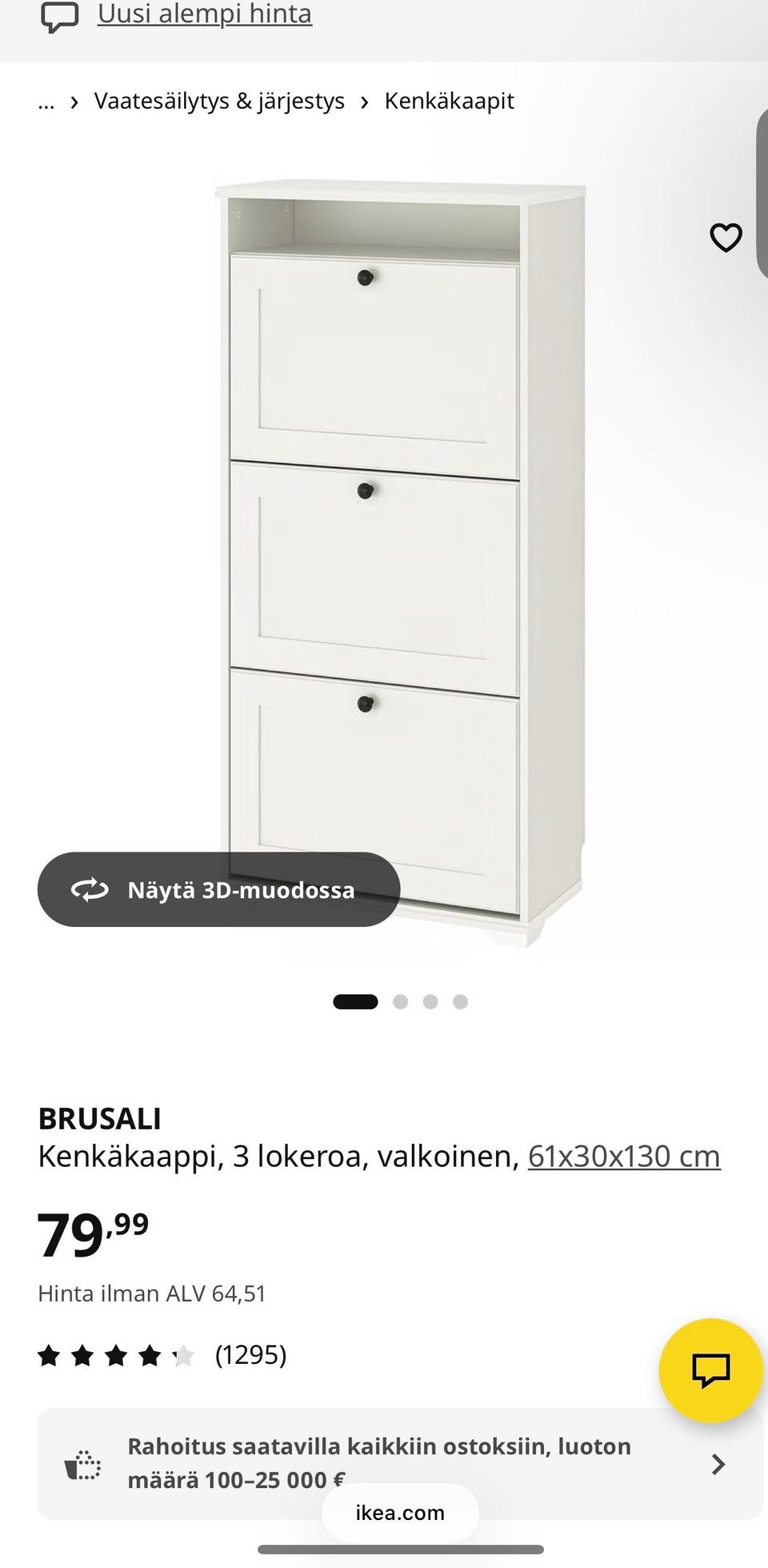Select the second carousel dot

[x=399, y=1001]
